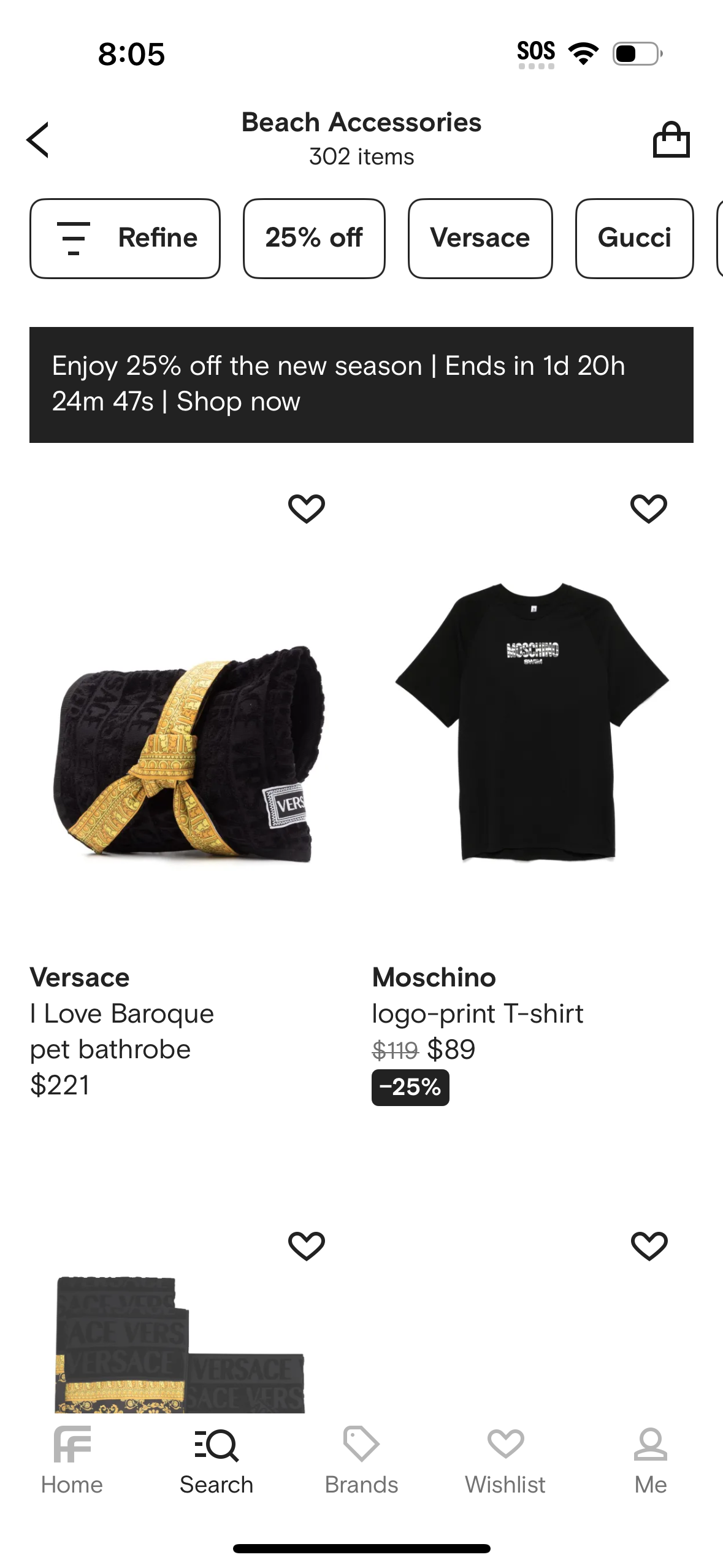This screenshot has height=1568, width=723.
Task: Tap the filter sliders icon next to Refine
Action: pyautogui.click(x=73, y=238)
